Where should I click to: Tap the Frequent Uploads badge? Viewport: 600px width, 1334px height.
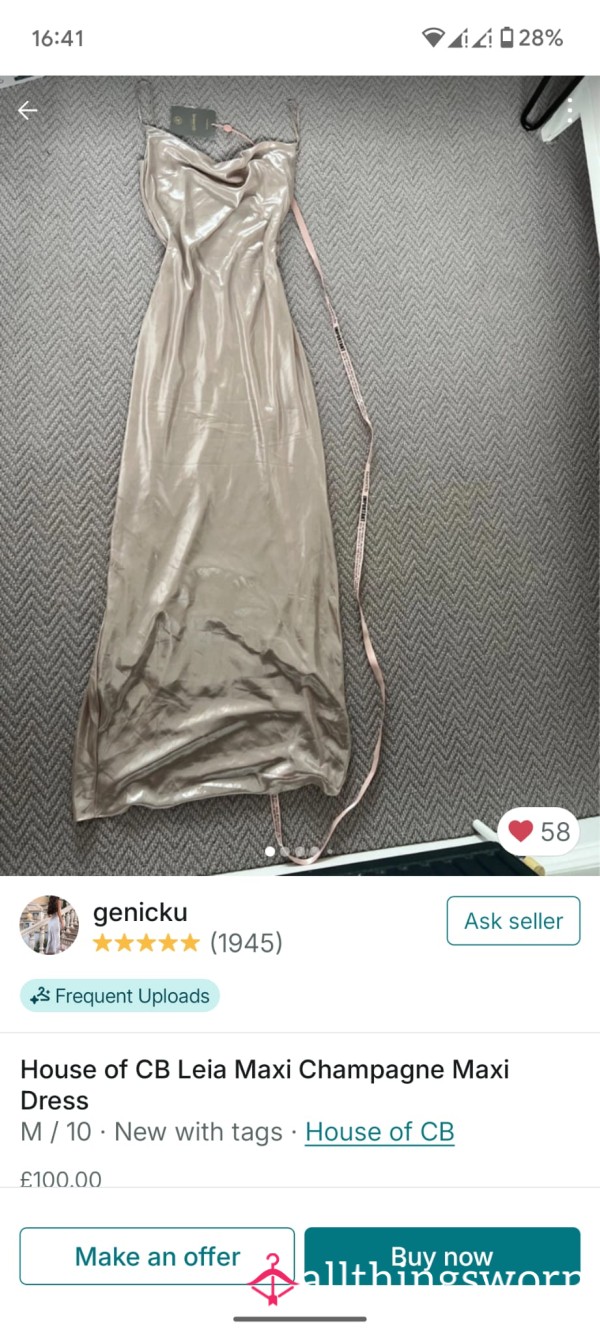(120, 996)
